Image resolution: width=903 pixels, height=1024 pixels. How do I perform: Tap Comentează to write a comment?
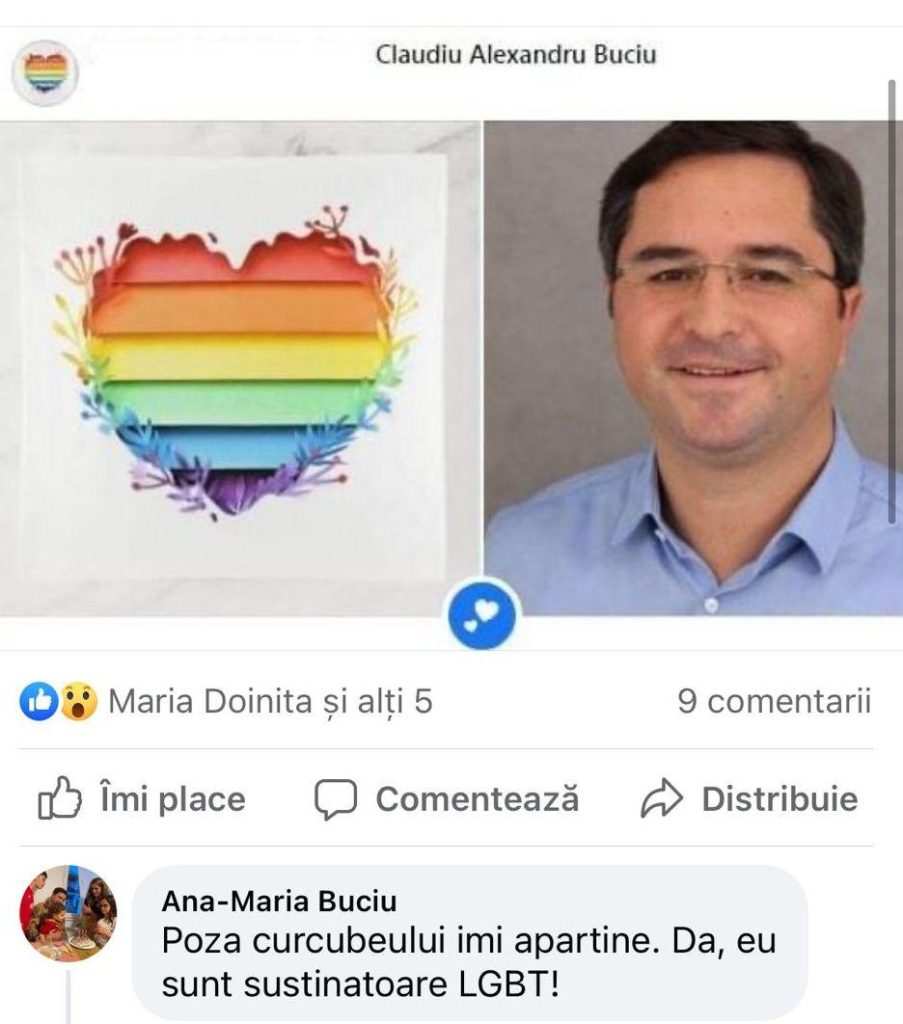pyautogui.click(x=447, y=799)
